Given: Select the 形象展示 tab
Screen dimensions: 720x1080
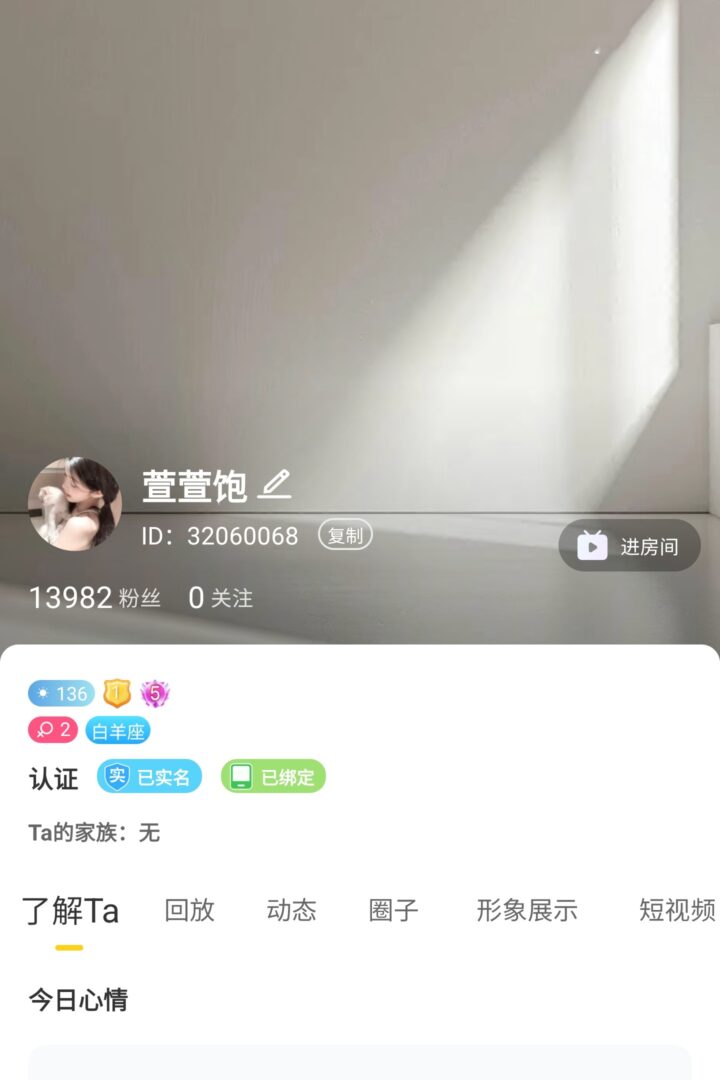Looking at the screenshot, I should (x=527, y=910).
